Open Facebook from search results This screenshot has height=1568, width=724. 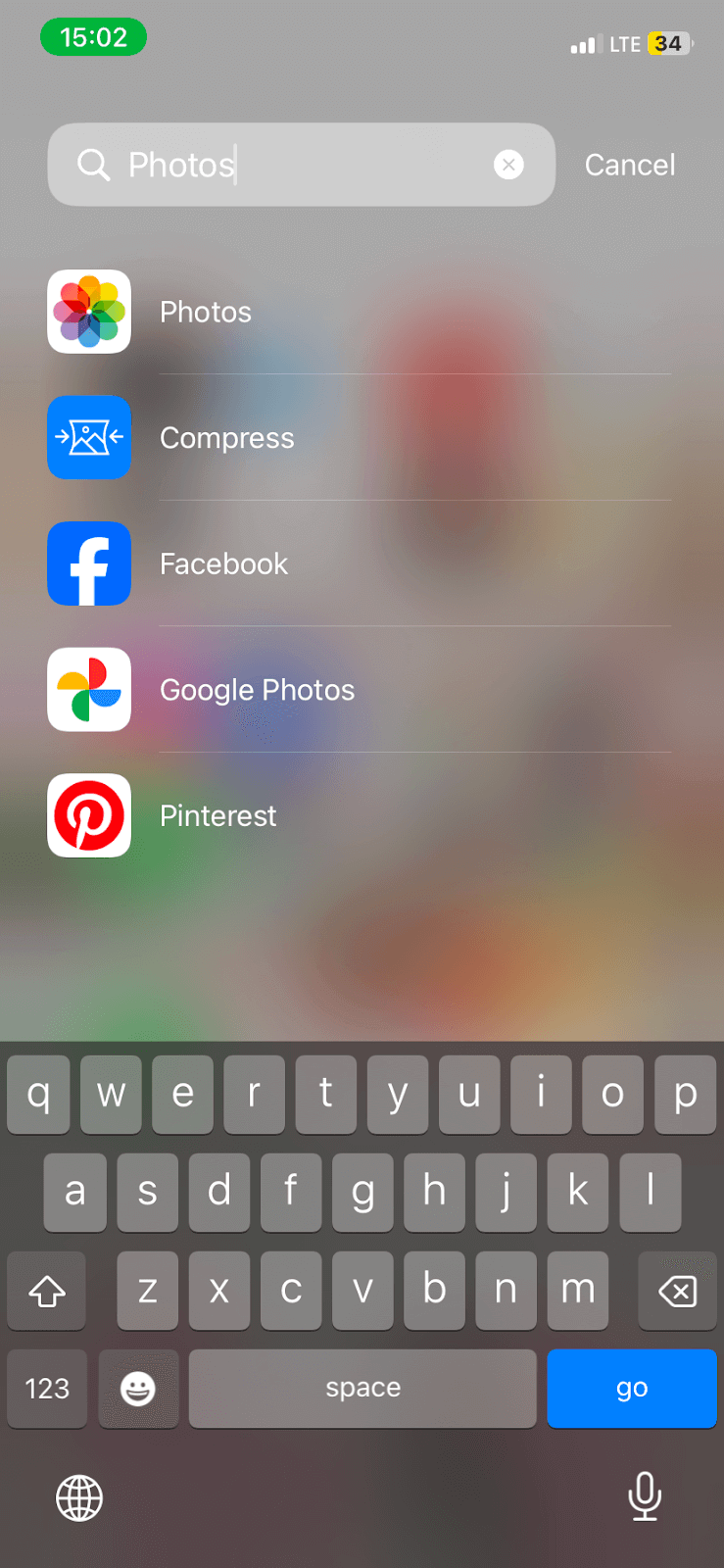pos(223,563)
